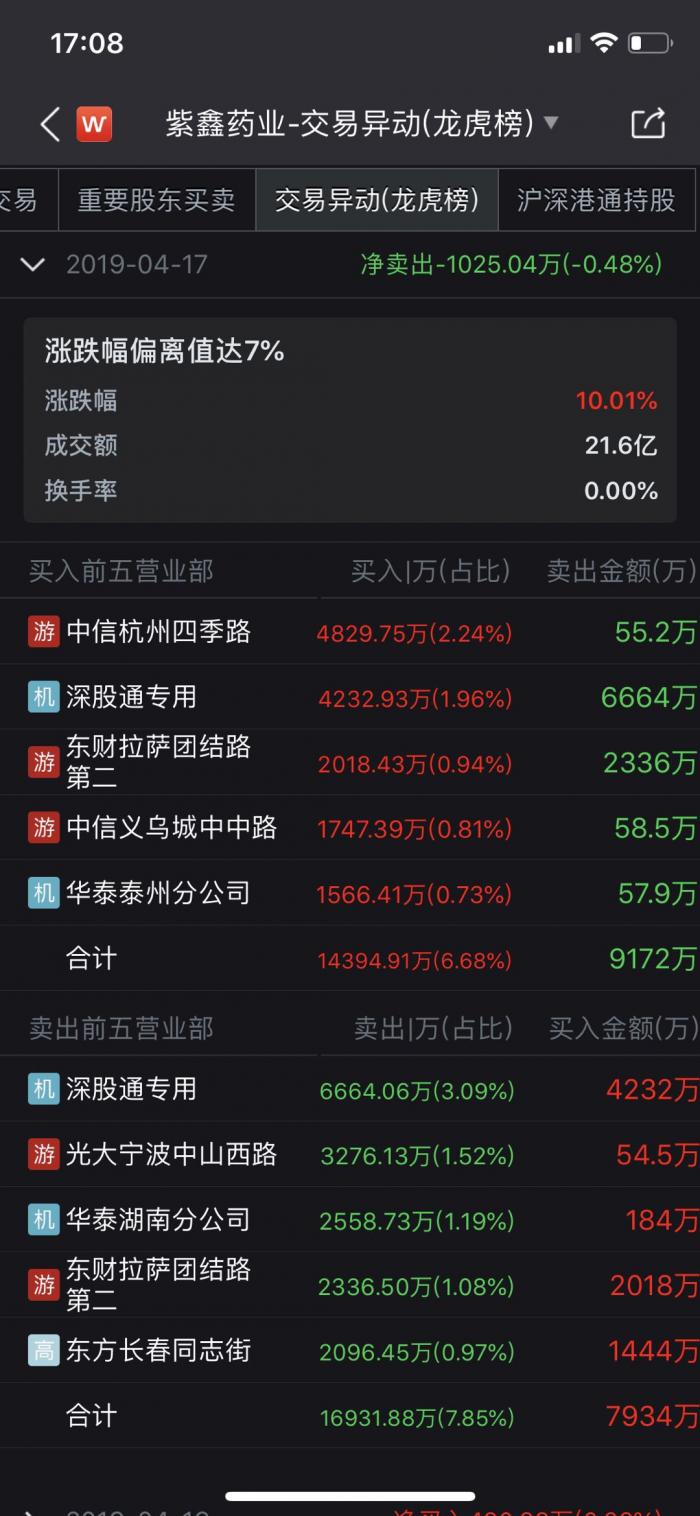View 华泰泰州分公司 details

tap(158, 893)
